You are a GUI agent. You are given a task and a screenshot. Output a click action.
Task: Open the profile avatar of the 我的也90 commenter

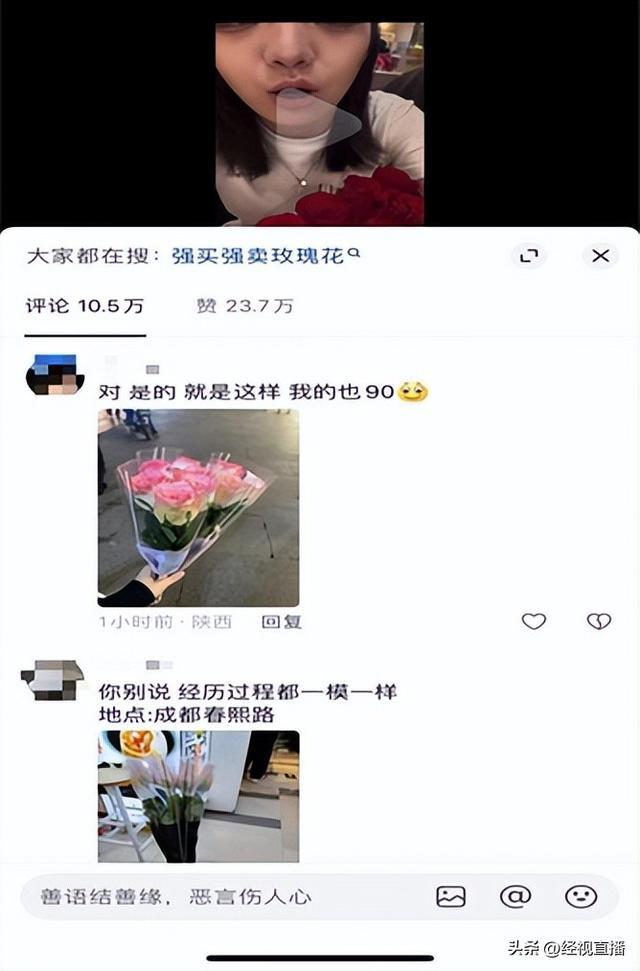55,374
